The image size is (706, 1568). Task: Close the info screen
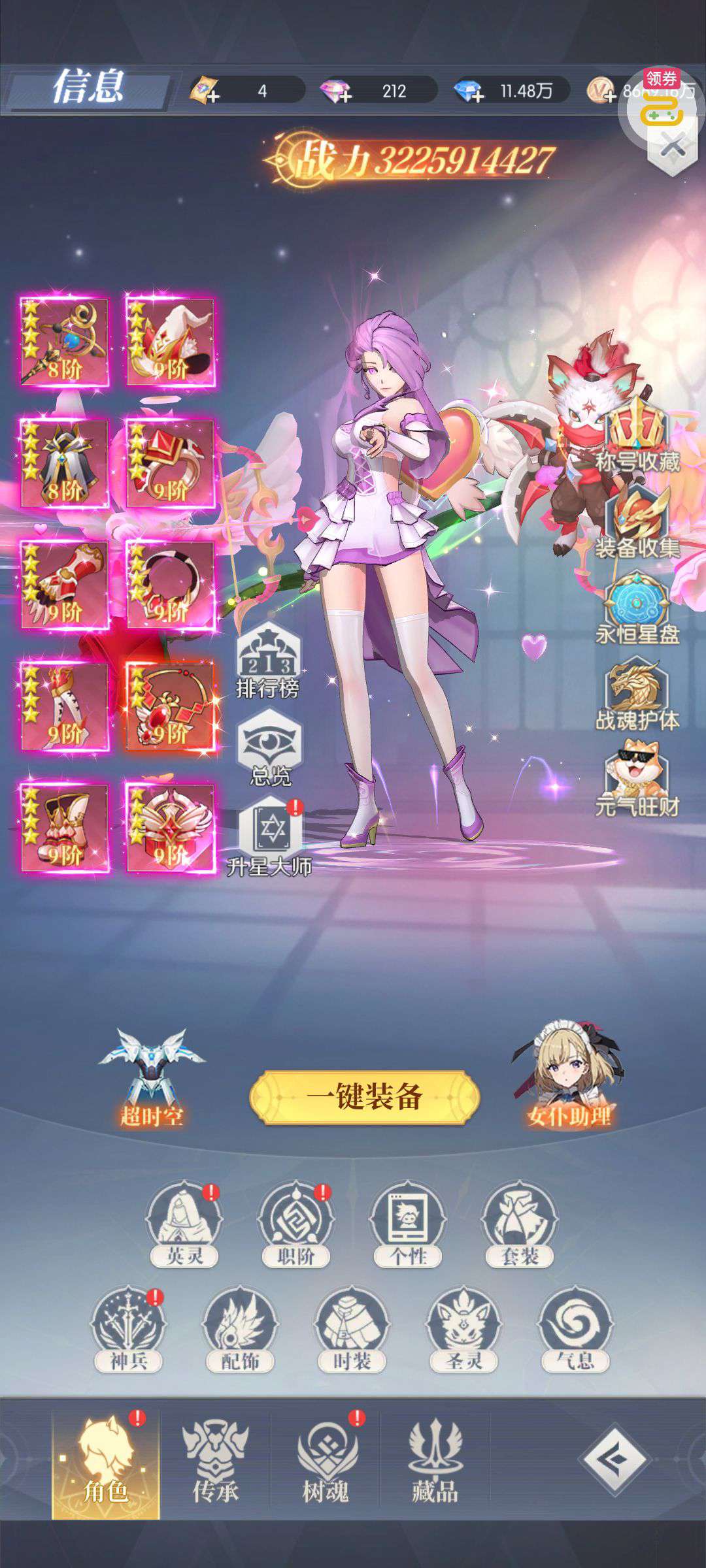coord(673,146)
